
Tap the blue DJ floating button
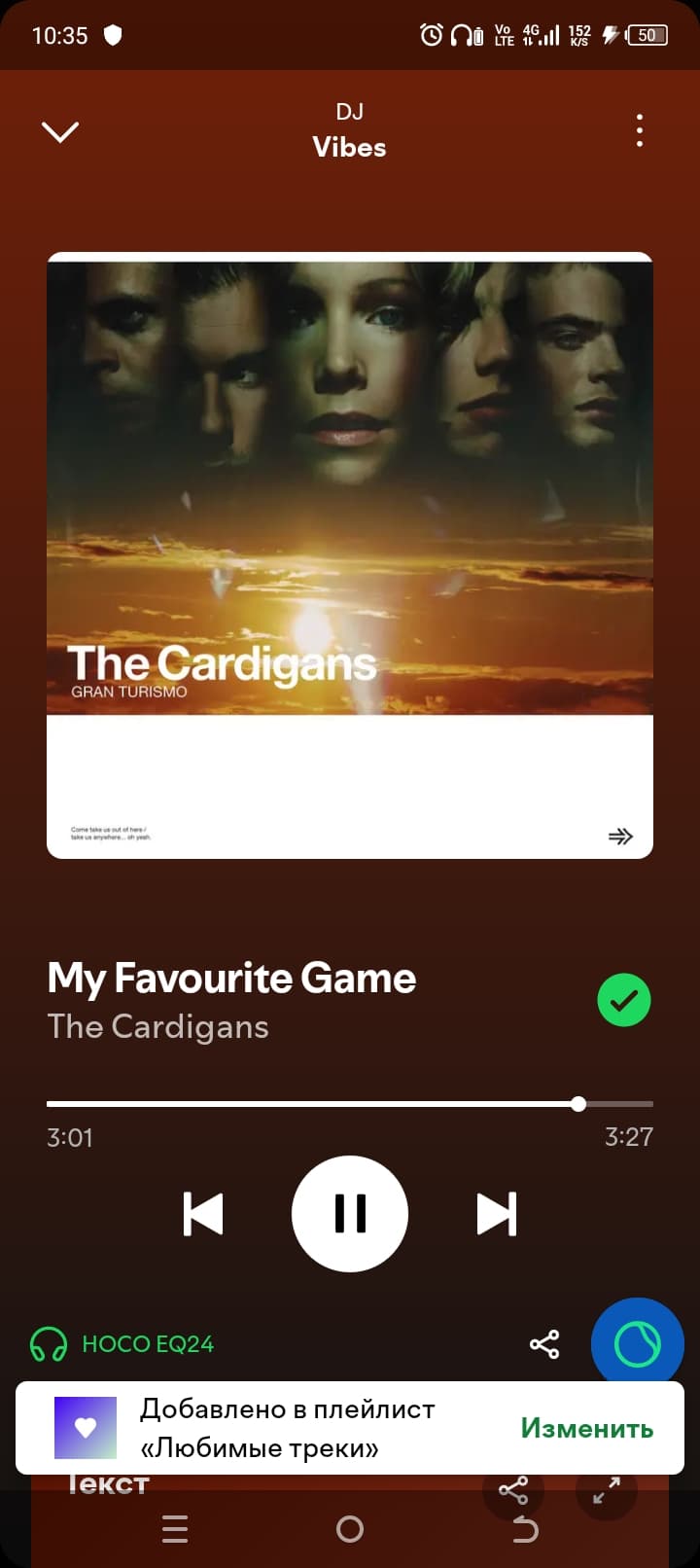pyautogui.click(x=637, y=1342)
